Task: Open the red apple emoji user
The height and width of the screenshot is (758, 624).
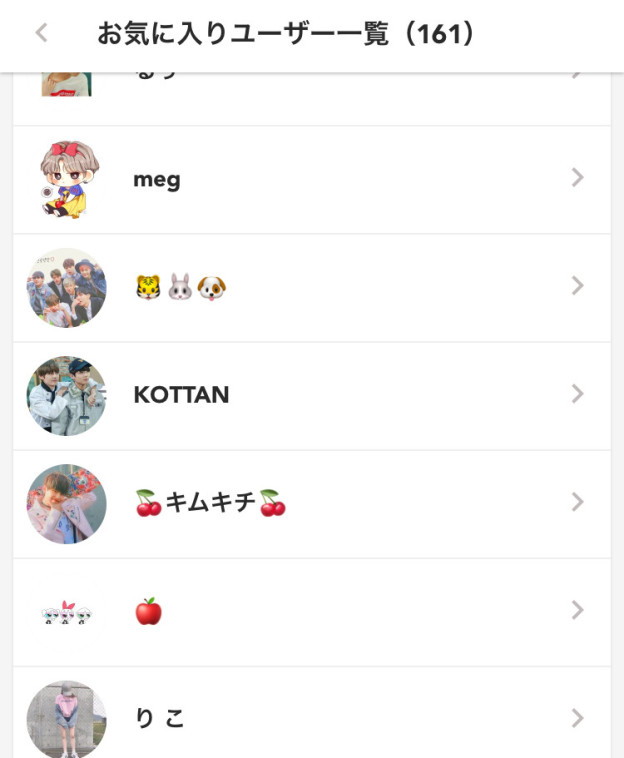Action: 310,611
